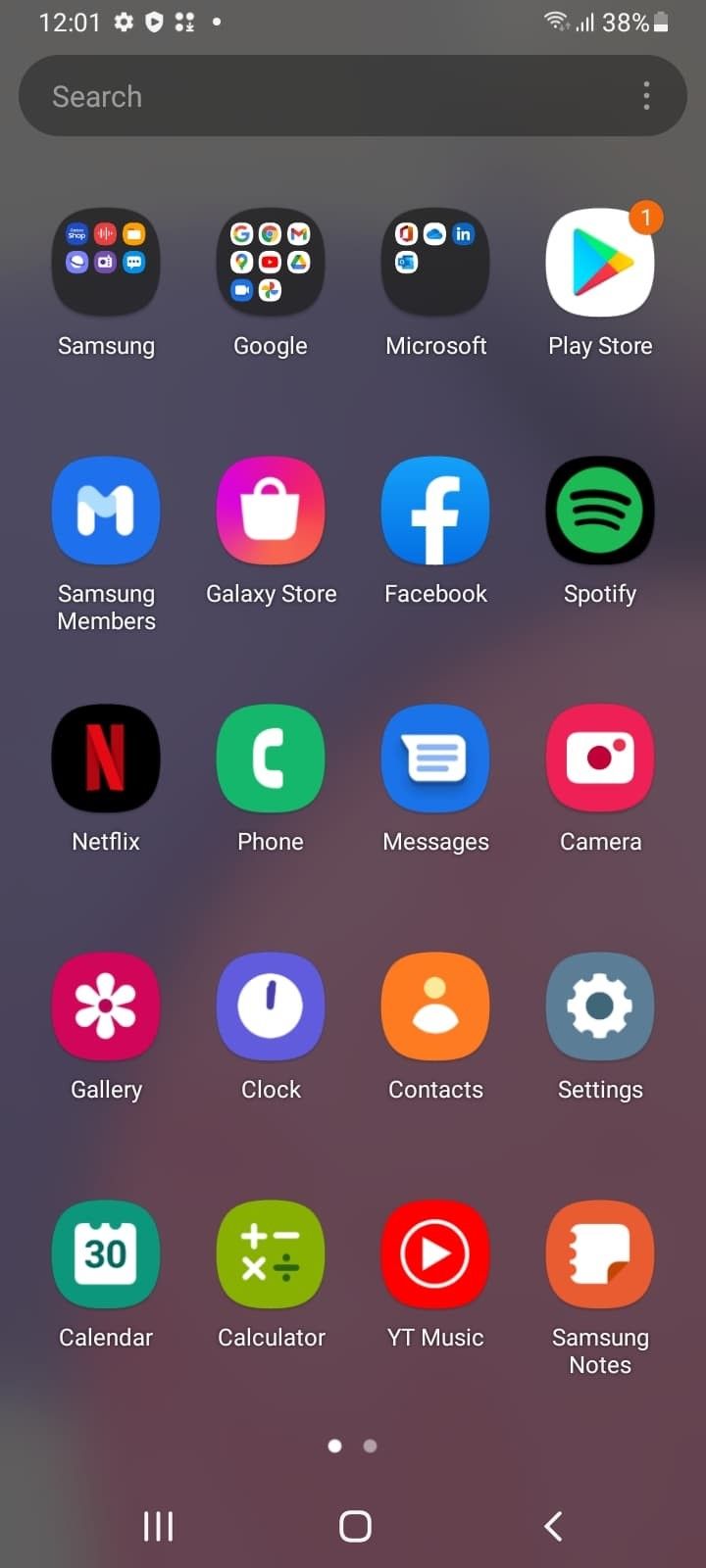Launch the Play Store app
The height and width of the screenshot is (1568, 706).
(x=600, y=263)
